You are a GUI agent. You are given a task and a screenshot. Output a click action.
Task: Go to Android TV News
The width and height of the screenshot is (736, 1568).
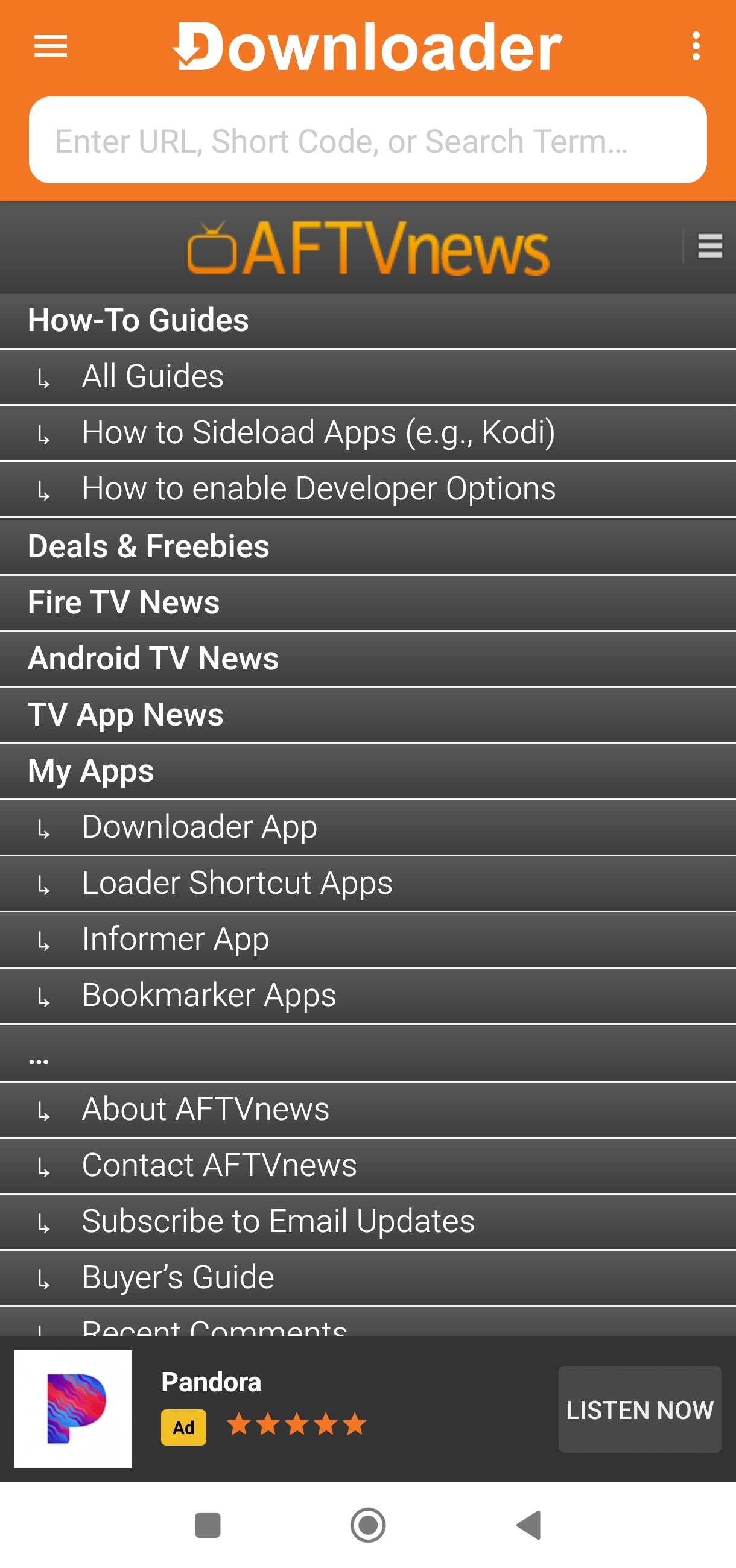pos(153,659)
